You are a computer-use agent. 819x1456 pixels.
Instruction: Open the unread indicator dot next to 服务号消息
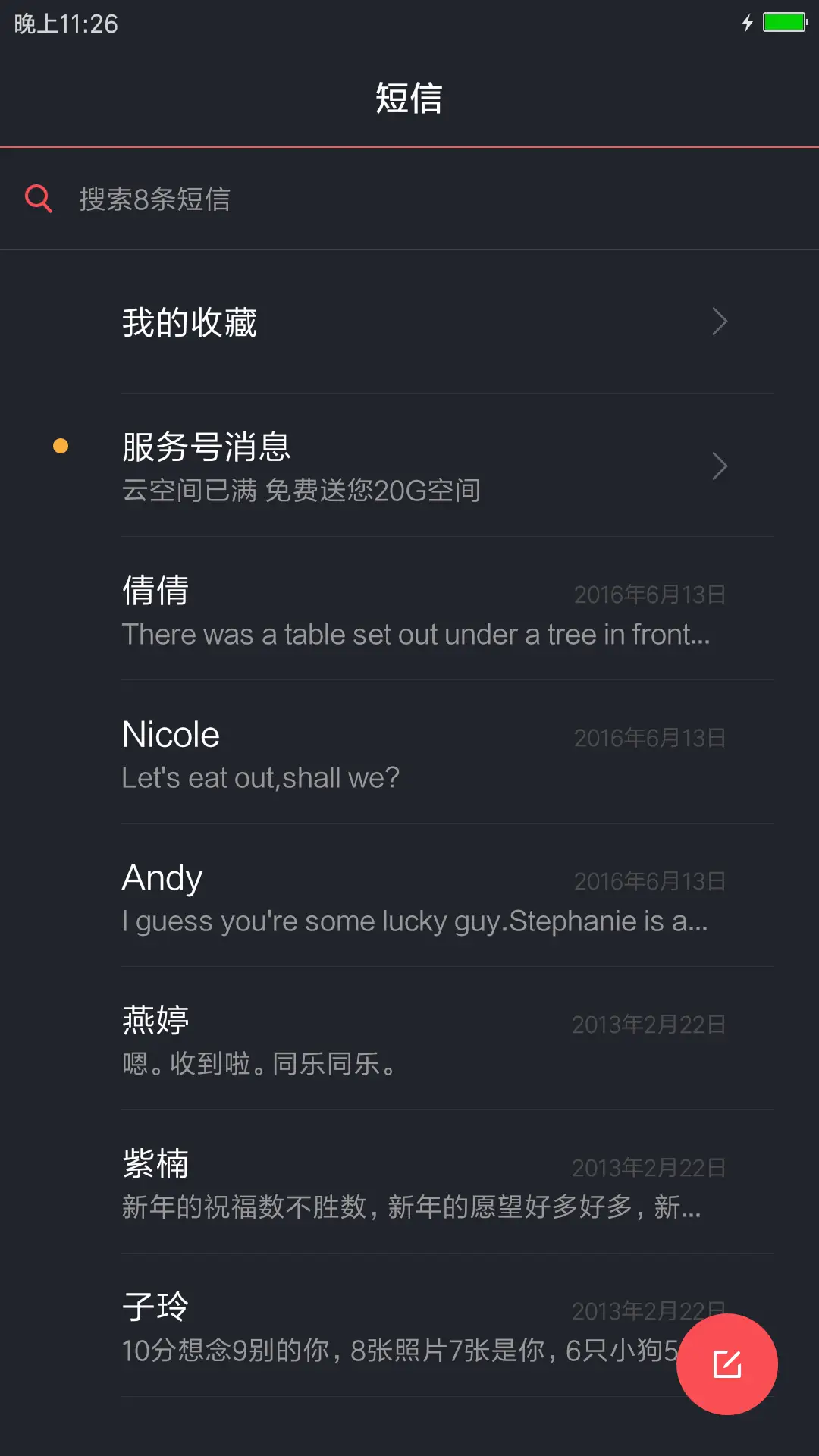tap(61, 446)
